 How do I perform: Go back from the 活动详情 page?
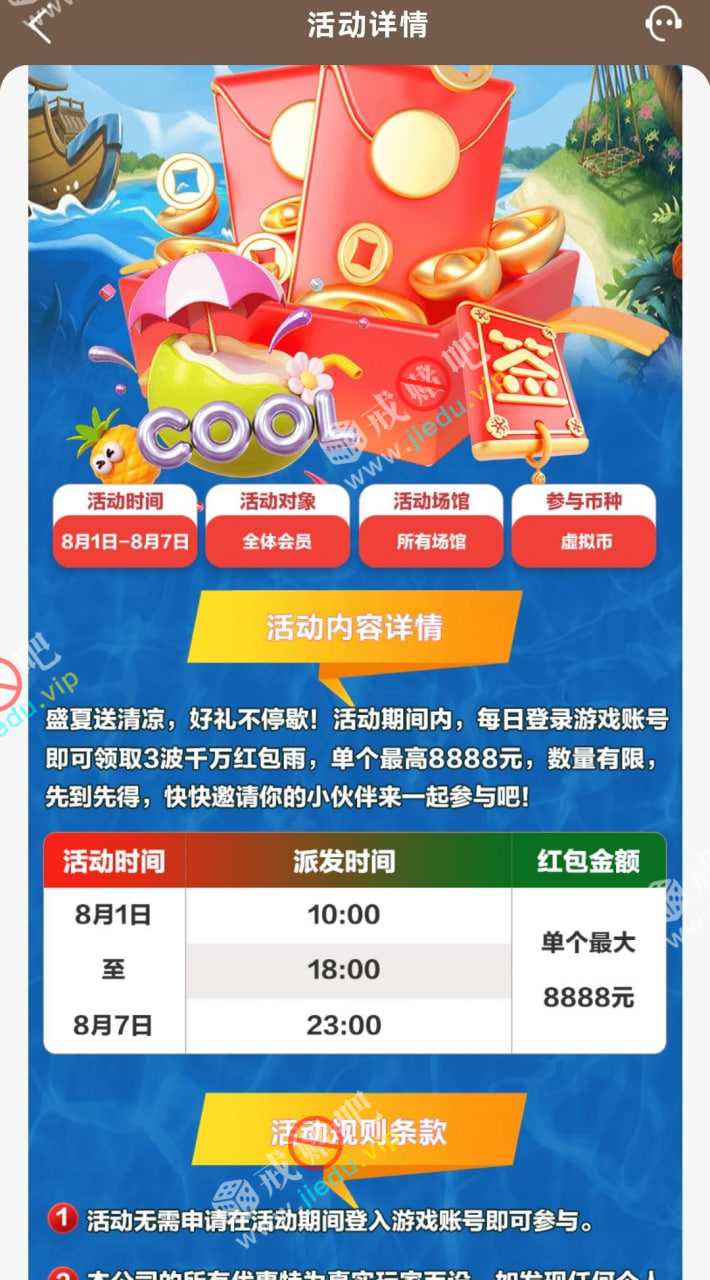pyautogui.click(x=40, y=24)
